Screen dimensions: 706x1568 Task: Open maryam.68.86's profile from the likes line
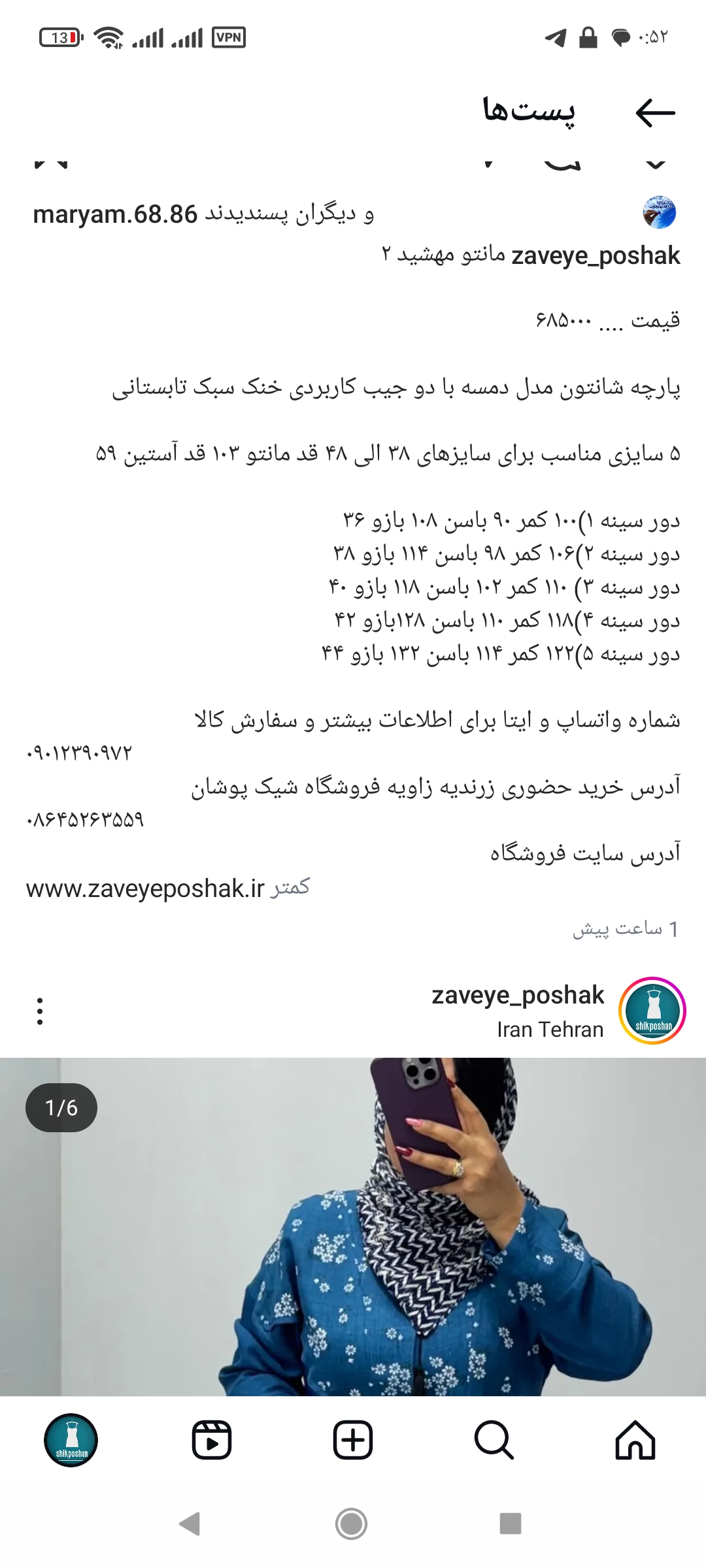[115, 214]
